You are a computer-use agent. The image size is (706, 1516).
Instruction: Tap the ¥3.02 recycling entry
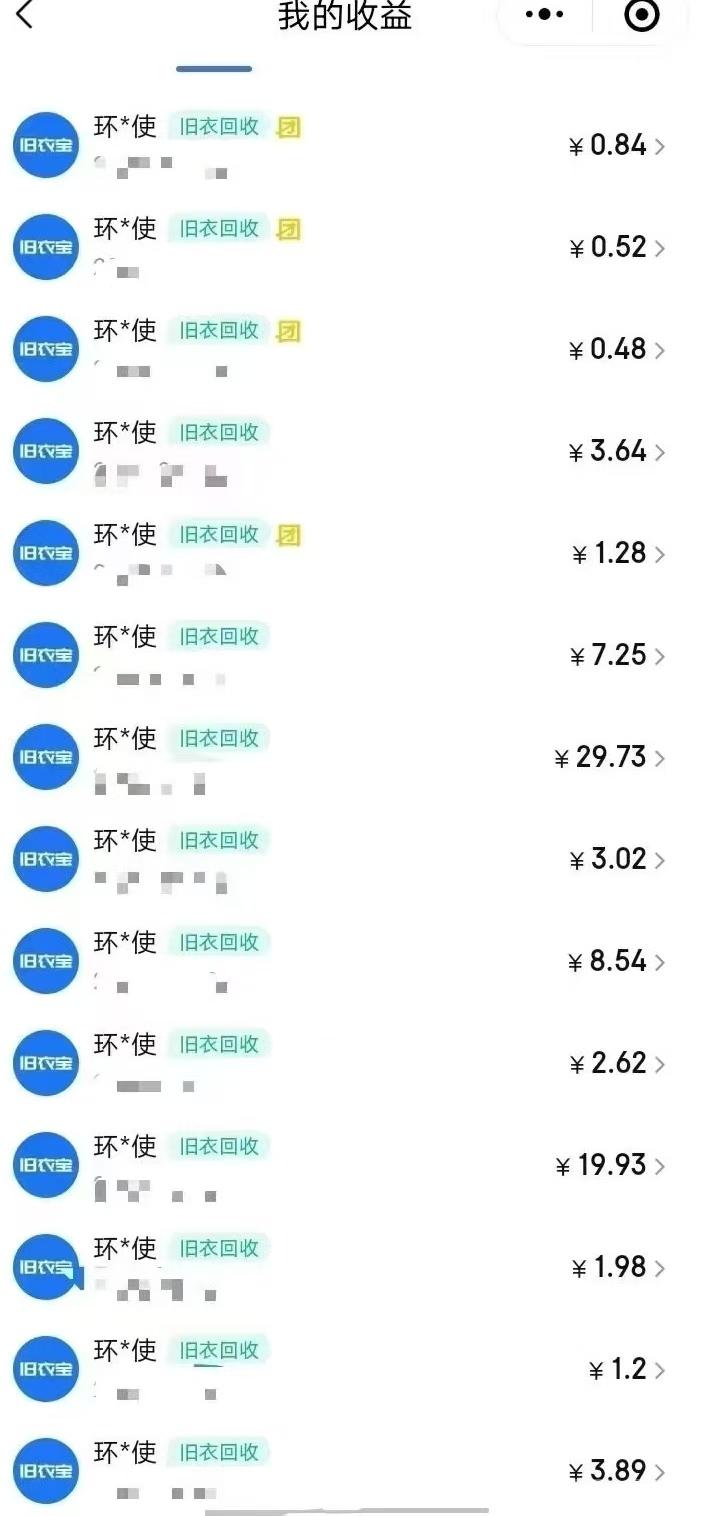click(x=353, y=860)
